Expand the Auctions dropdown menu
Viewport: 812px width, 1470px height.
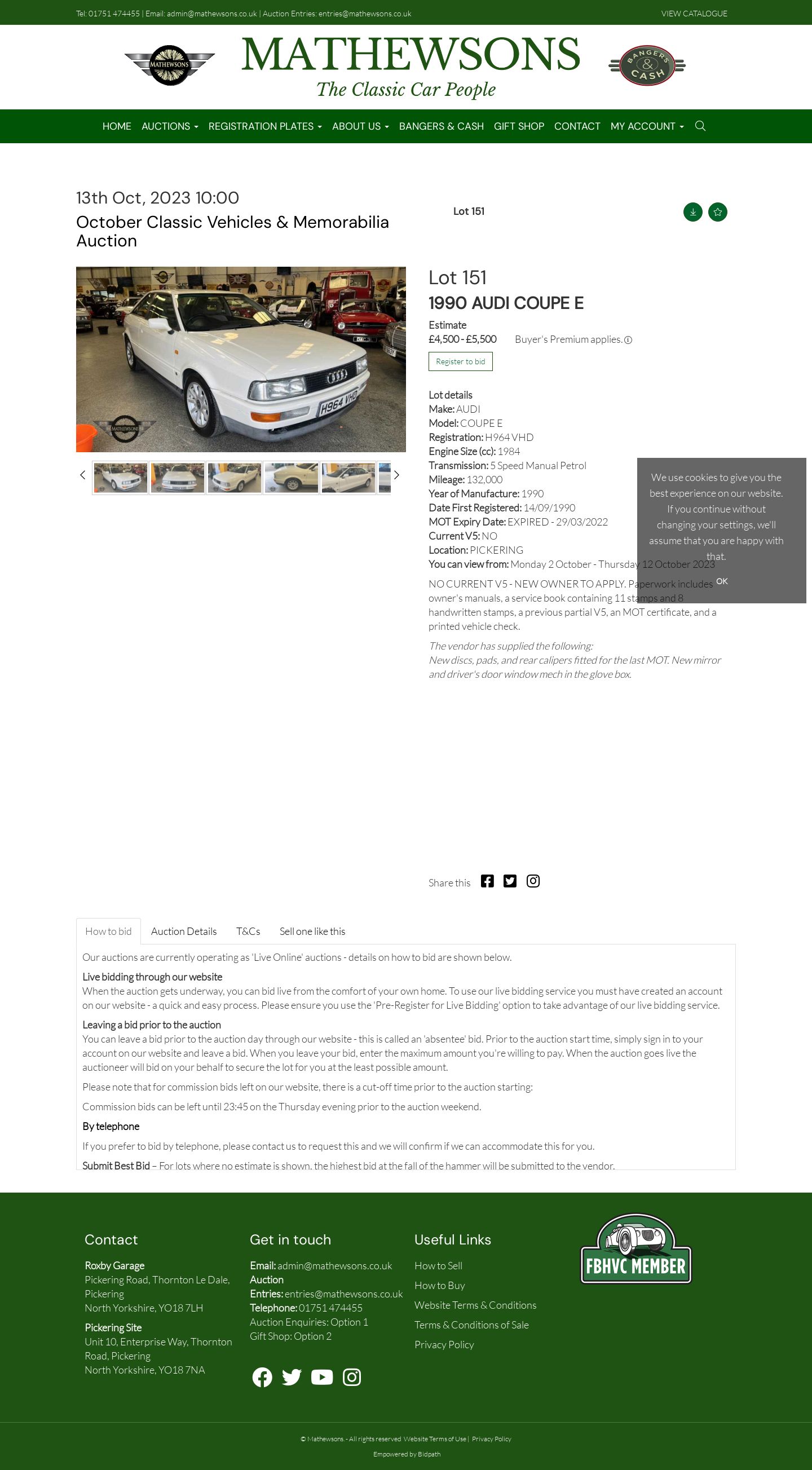(170, 126)
